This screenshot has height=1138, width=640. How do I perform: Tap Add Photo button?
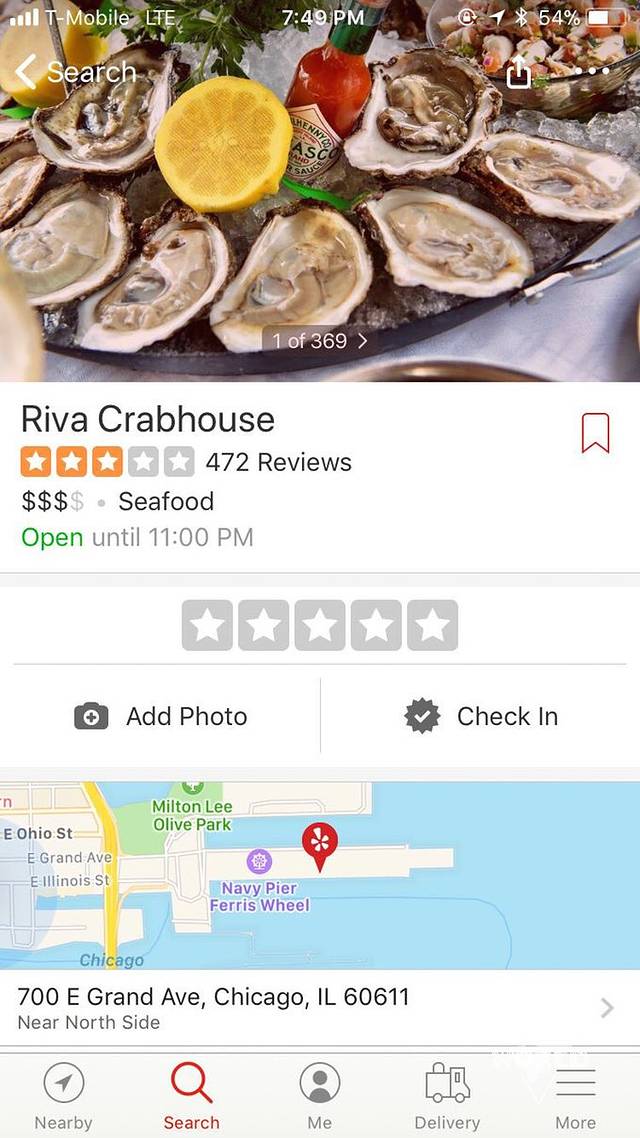tap(162, 716)
